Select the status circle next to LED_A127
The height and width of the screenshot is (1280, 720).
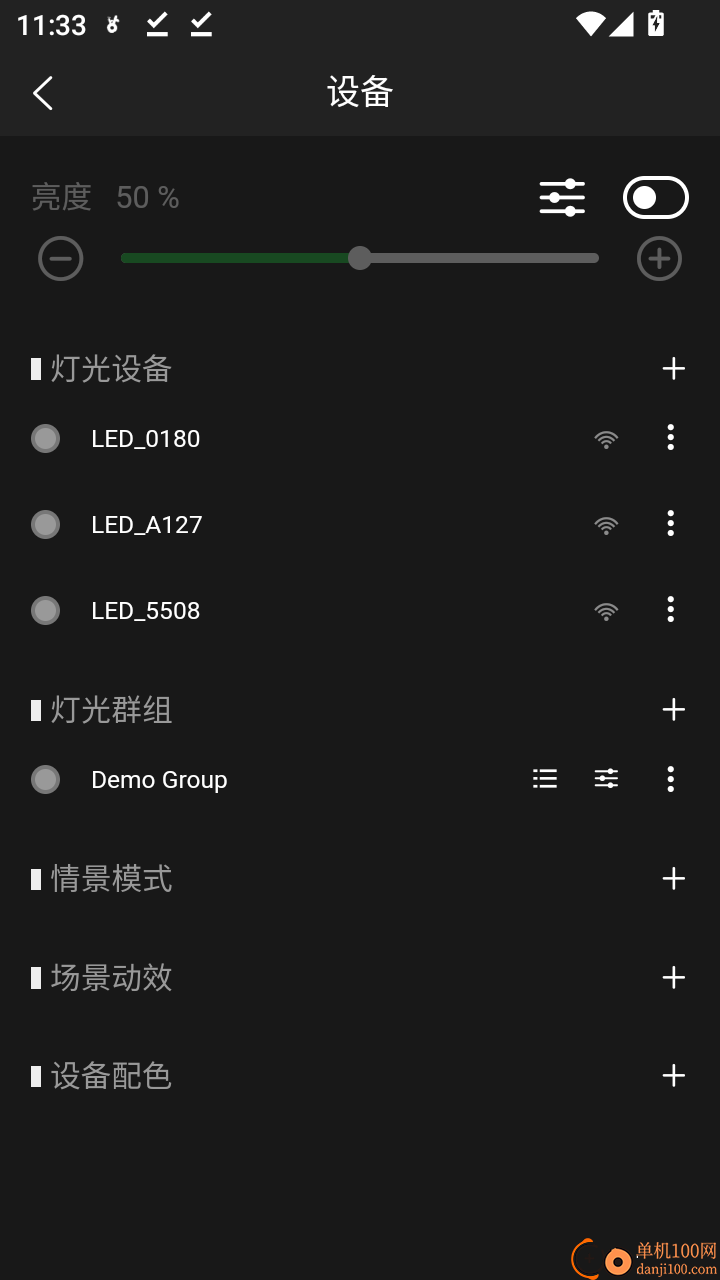click(45, 524)
